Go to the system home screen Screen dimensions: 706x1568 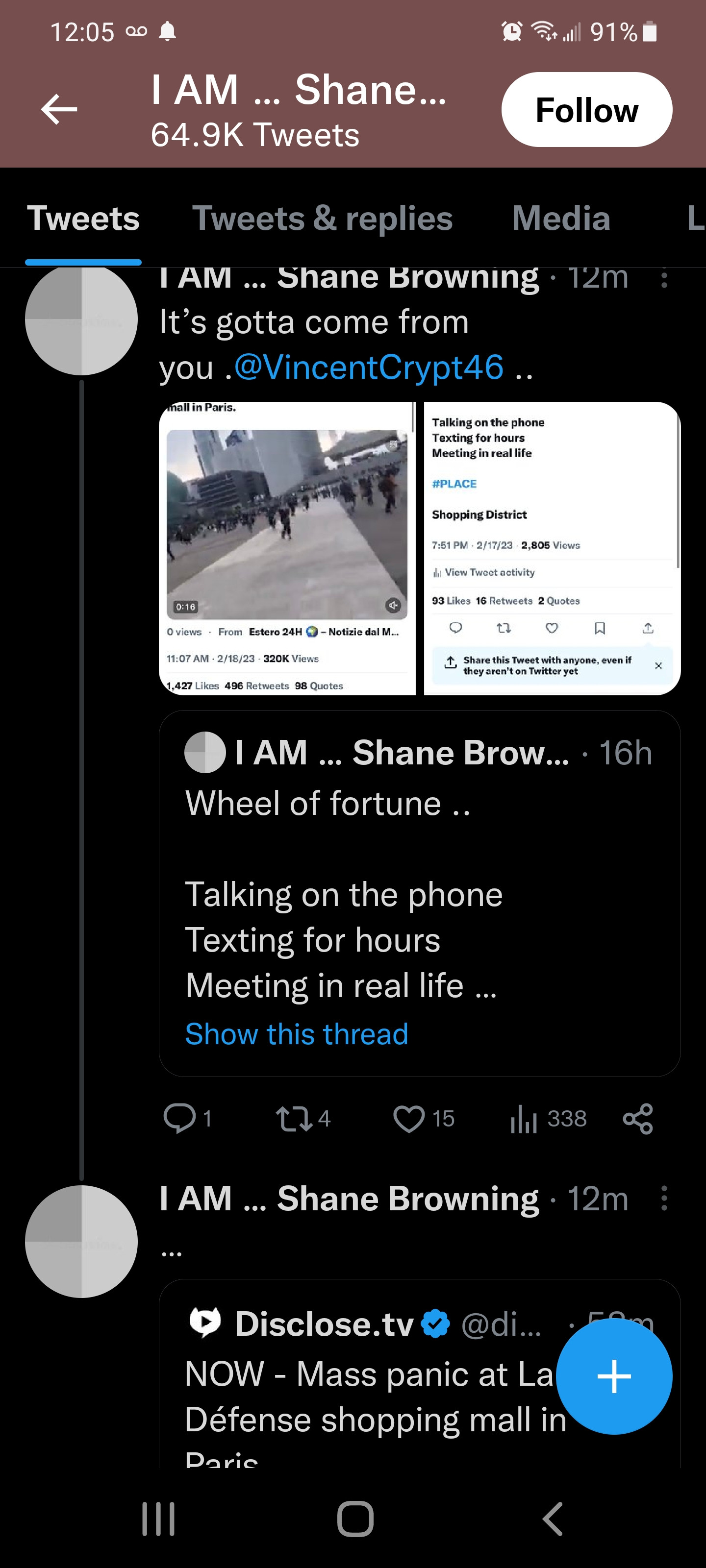point(355,1519)
